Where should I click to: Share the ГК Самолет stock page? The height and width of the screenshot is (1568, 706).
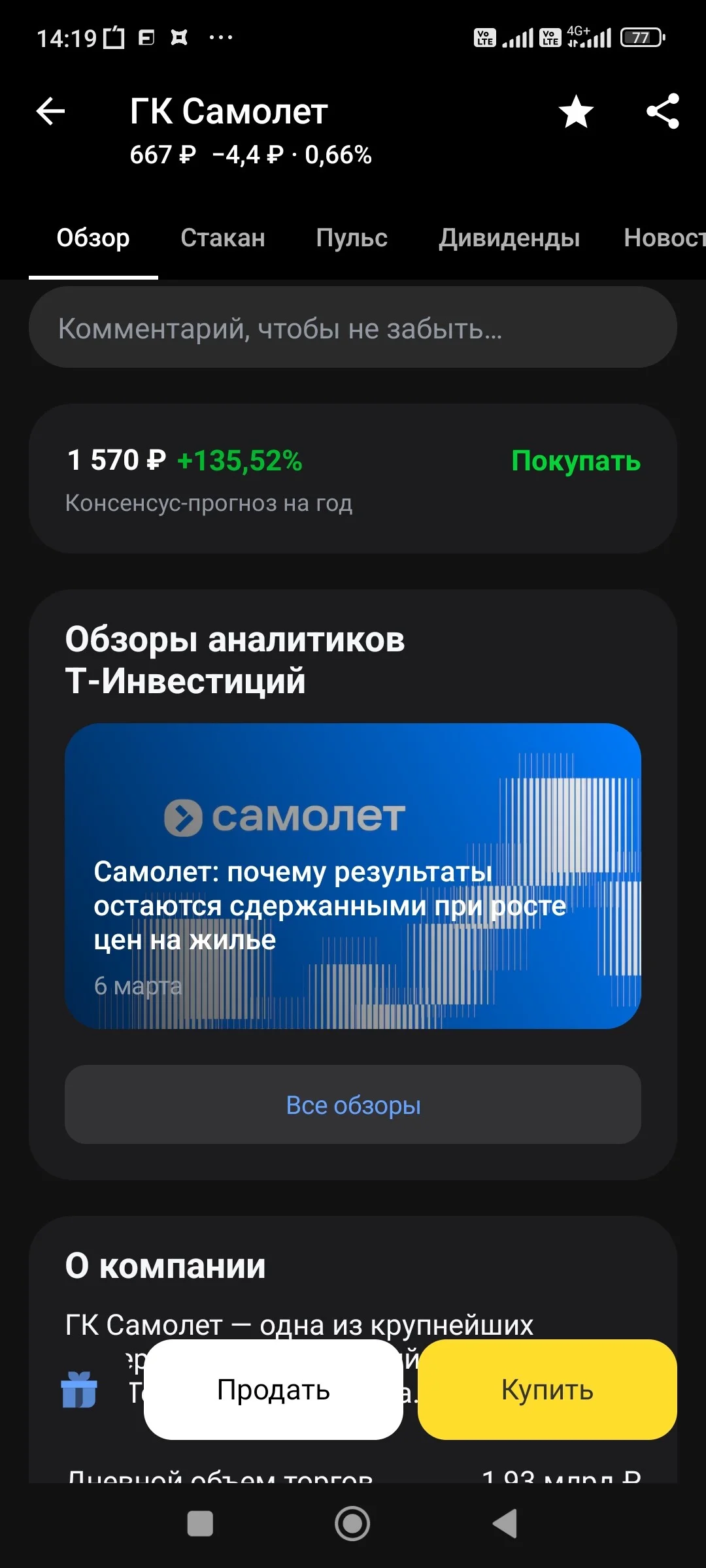point(663,111)
